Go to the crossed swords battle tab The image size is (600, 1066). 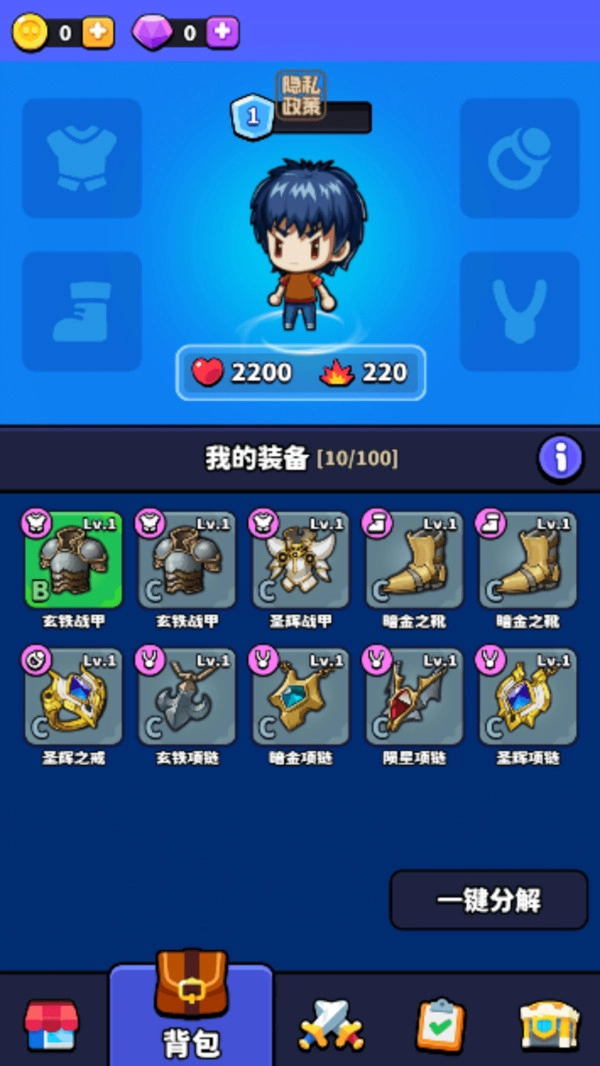[x=331, y=1023]
